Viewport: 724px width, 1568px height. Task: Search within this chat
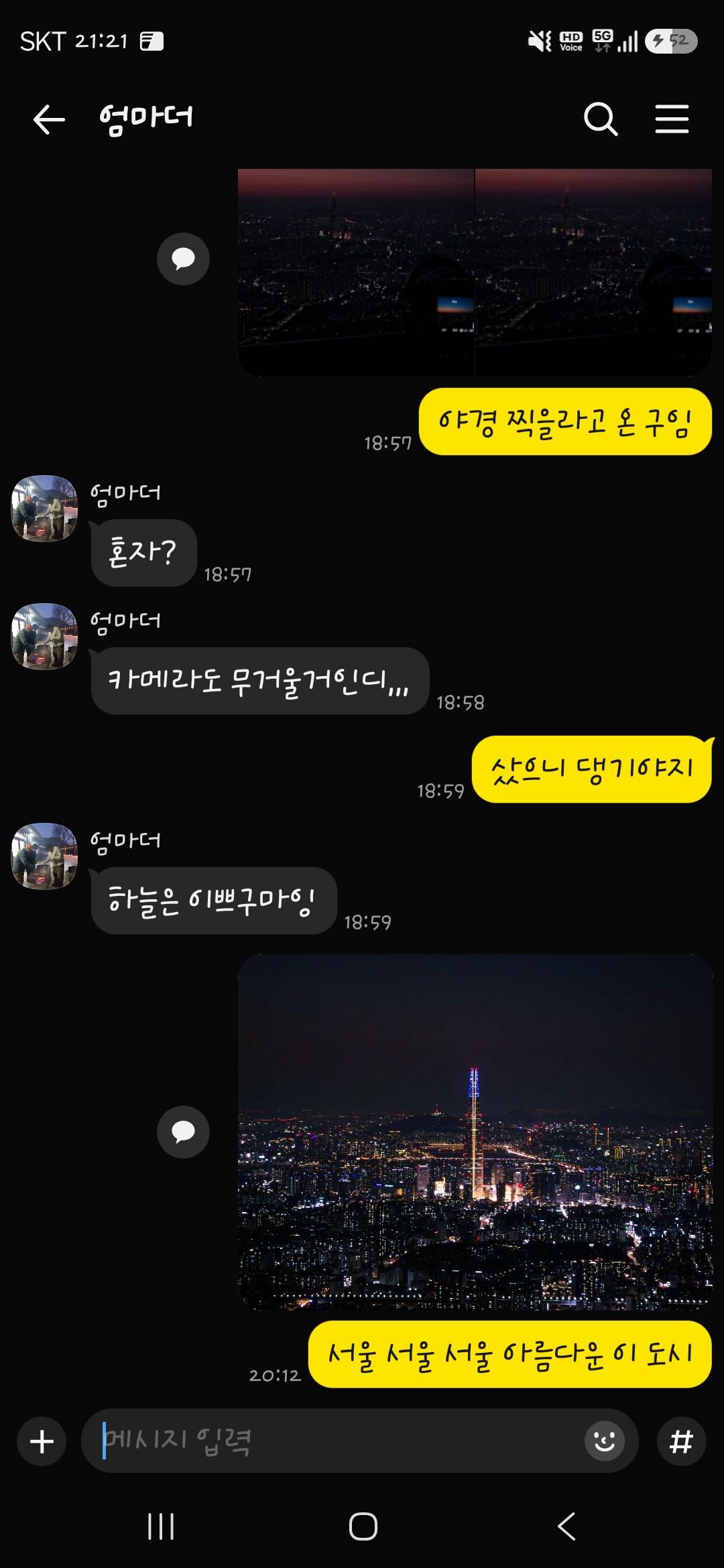(600, 120)
